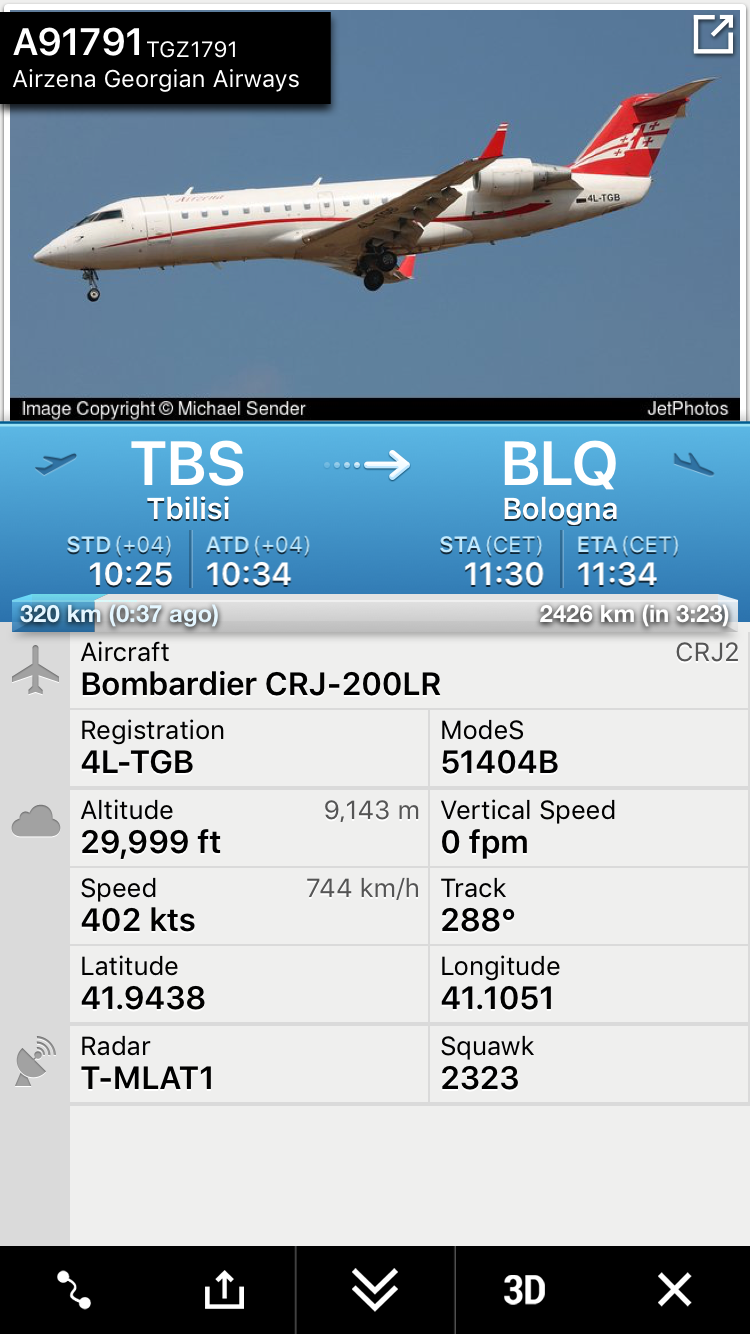The height and width of the screenshot is (1334, 750).
Task: Show the flight route on map
Action: [x=74, y=1290]
